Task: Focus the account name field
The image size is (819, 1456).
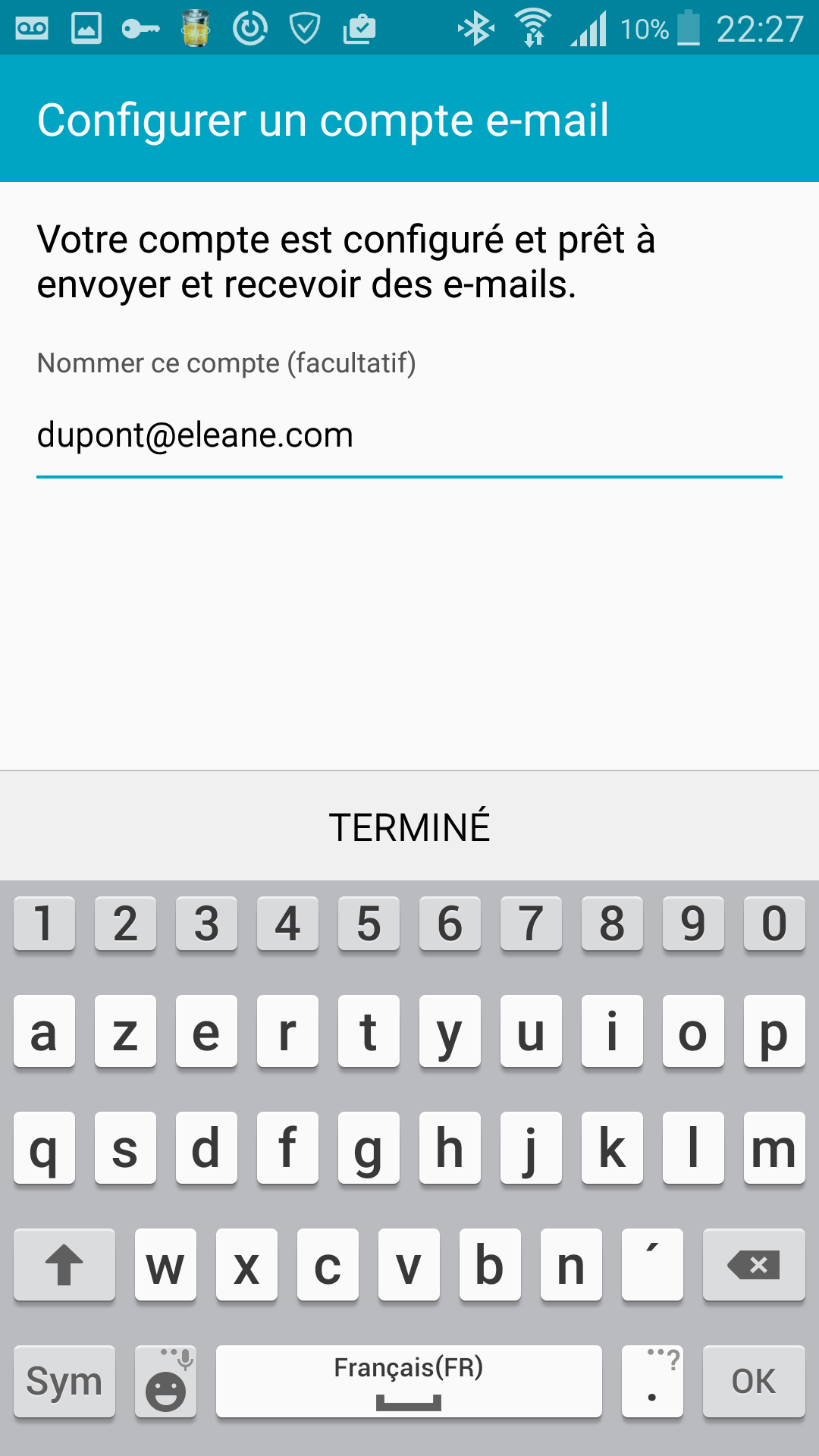Action: [409, 438]
